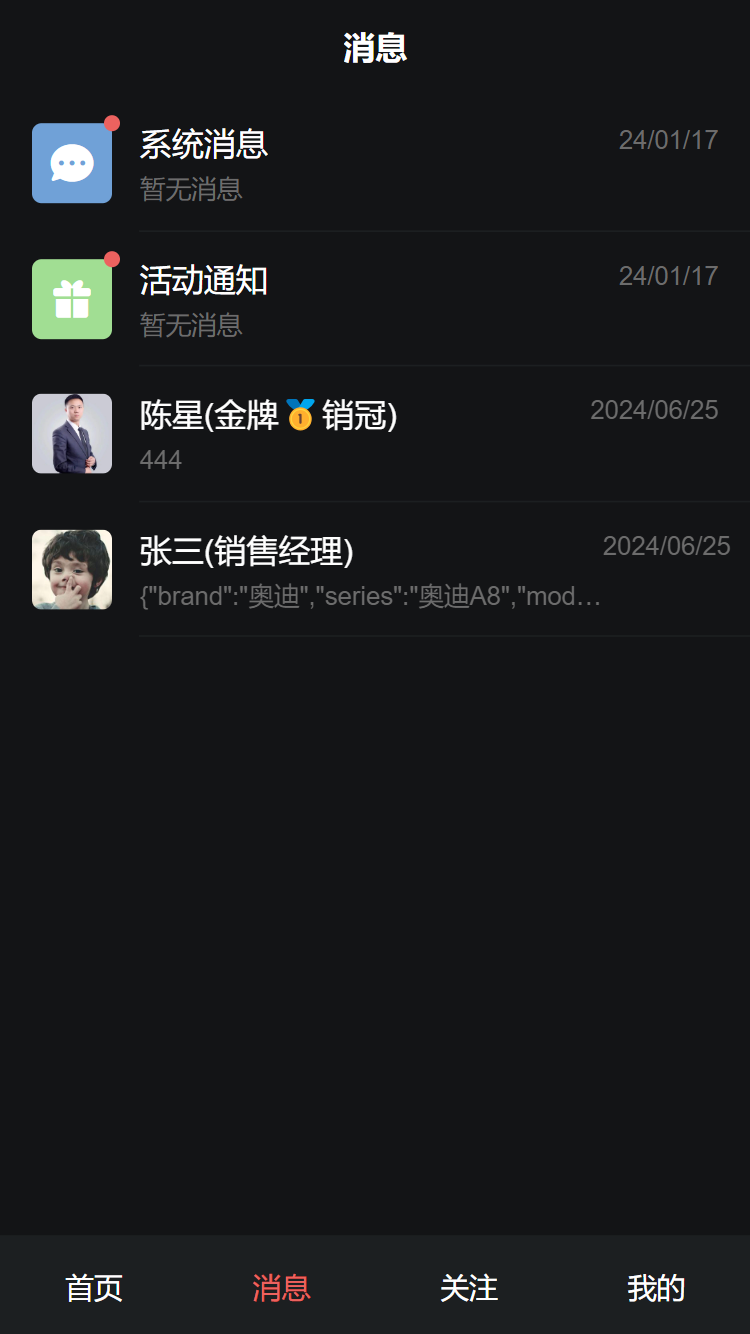750x1334 pixels.
Task: Open the 活动通知 activity notifications row
Action: pyautogui.click(x=375, y=299)
